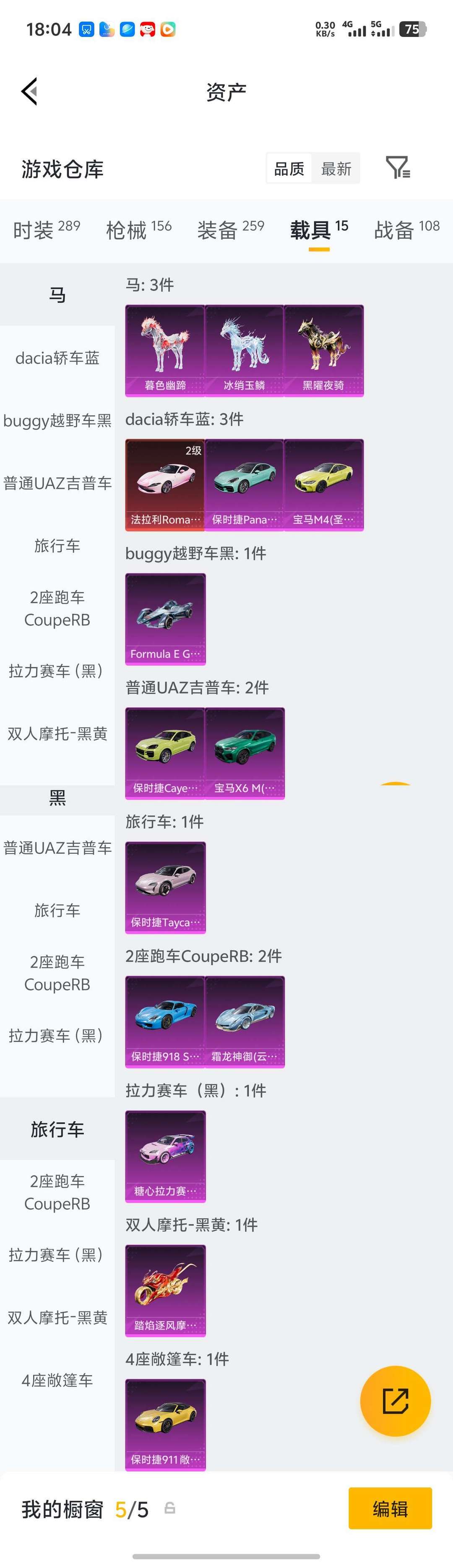The height and width of the screenshot is (1568, 453).
Task: Open the 黑曜夜骑 horse item
Action: [323, 350]
